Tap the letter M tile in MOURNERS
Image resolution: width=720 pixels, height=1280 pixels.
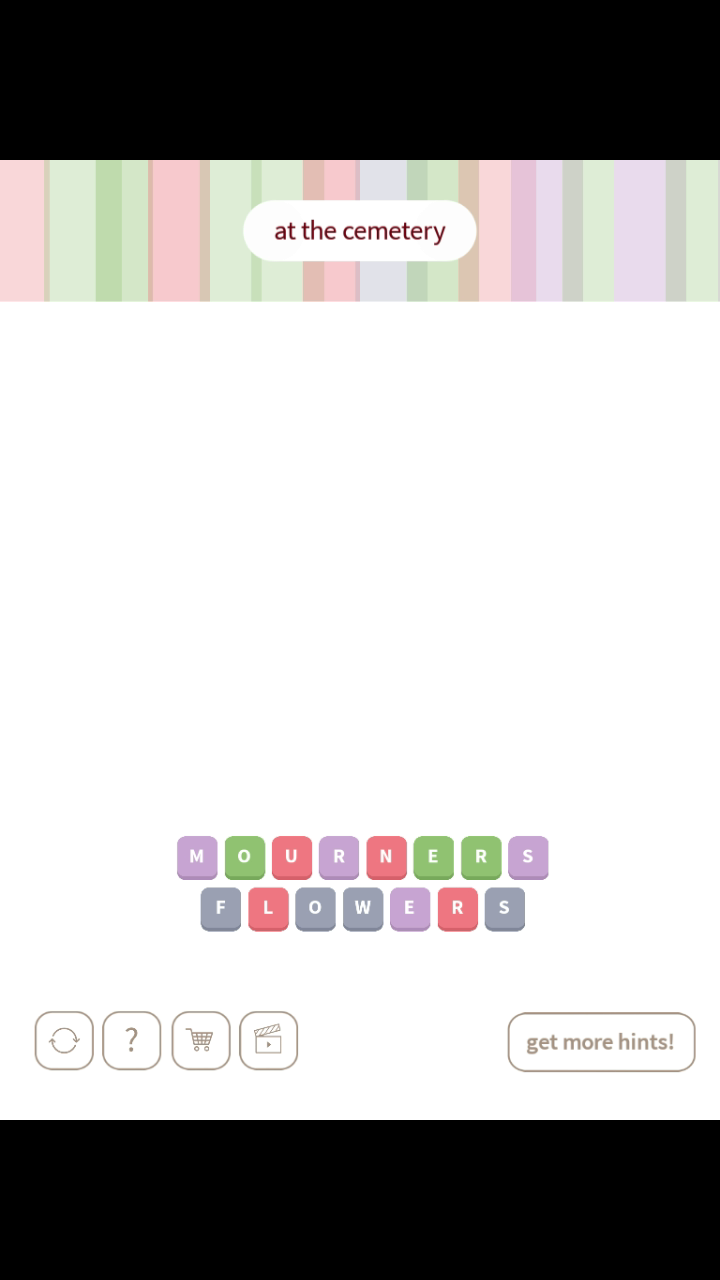click(197, 857)
